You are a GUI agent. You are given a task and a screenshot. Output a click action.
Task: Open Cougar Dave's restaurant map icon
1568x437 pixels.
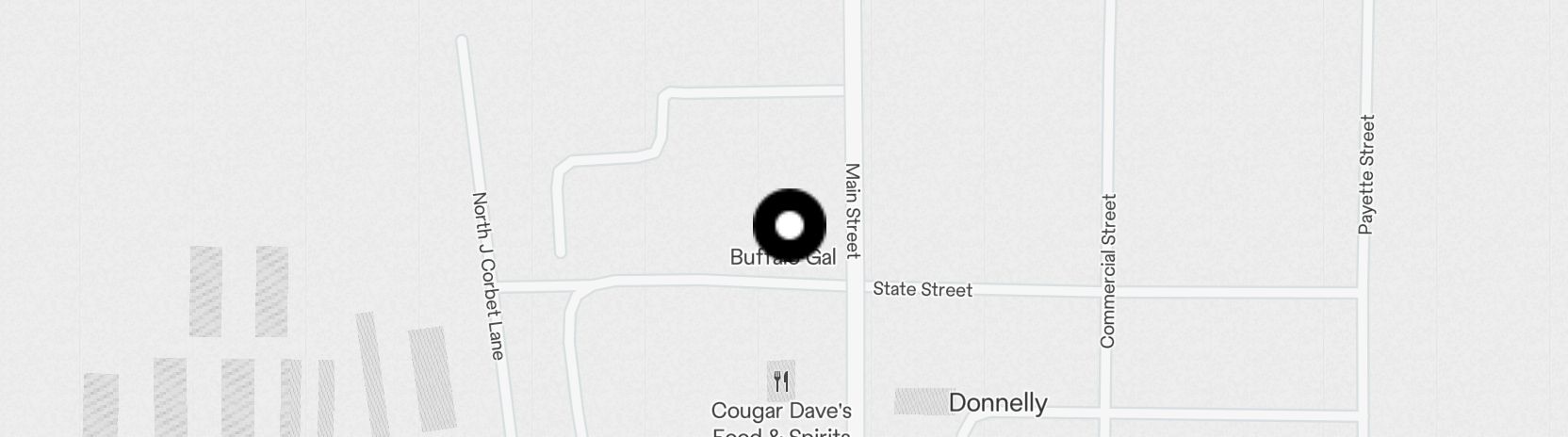[x=780, y=381]
